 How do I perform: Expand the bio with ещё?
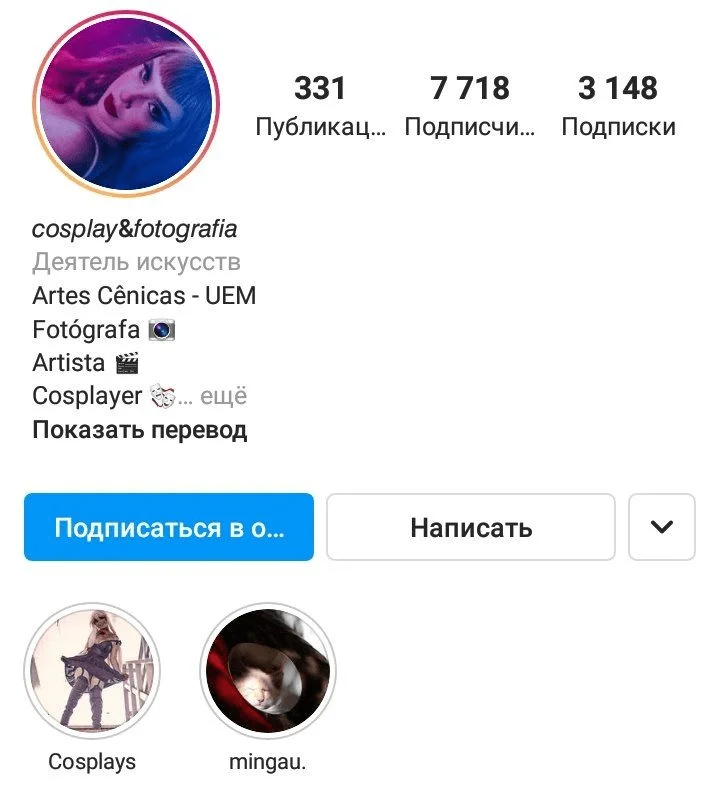coord(224,396)
